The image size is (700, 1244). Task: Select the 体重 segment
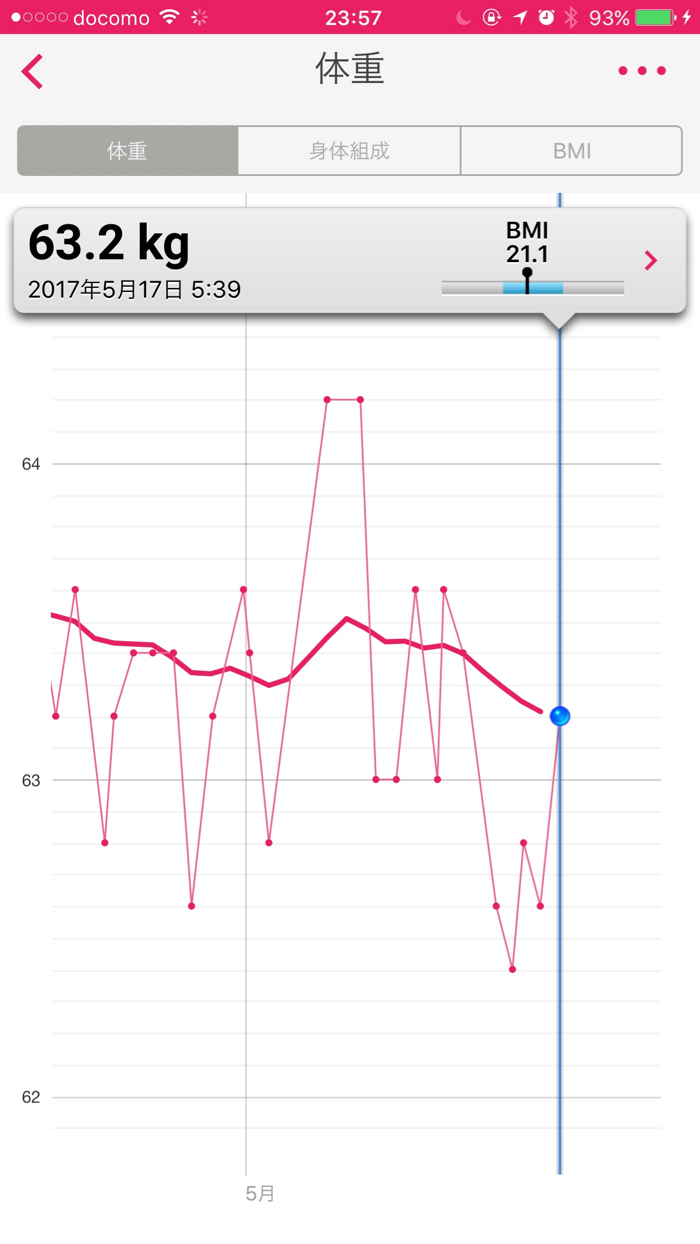128,151
